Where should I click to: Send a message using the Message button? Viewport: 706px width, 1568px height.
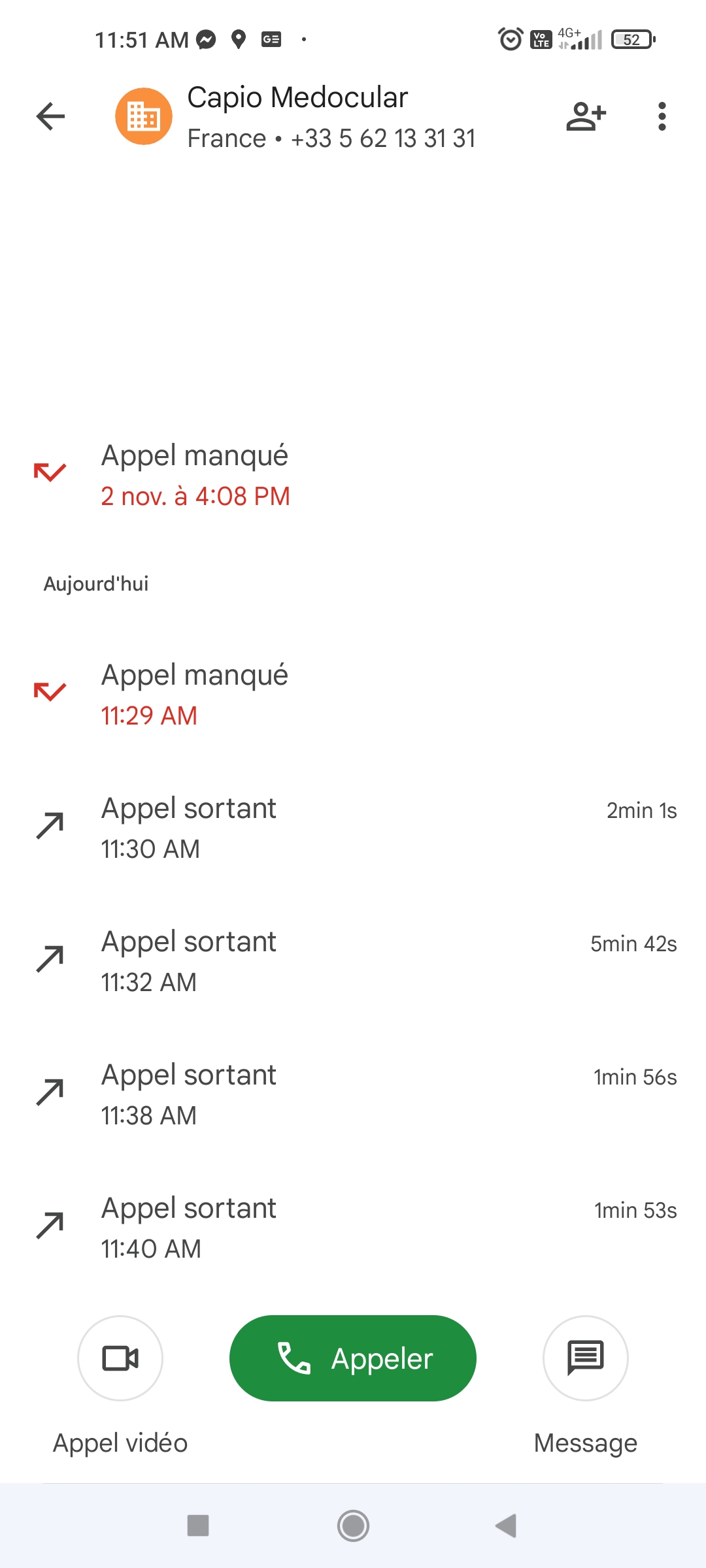coord(585,1358)
